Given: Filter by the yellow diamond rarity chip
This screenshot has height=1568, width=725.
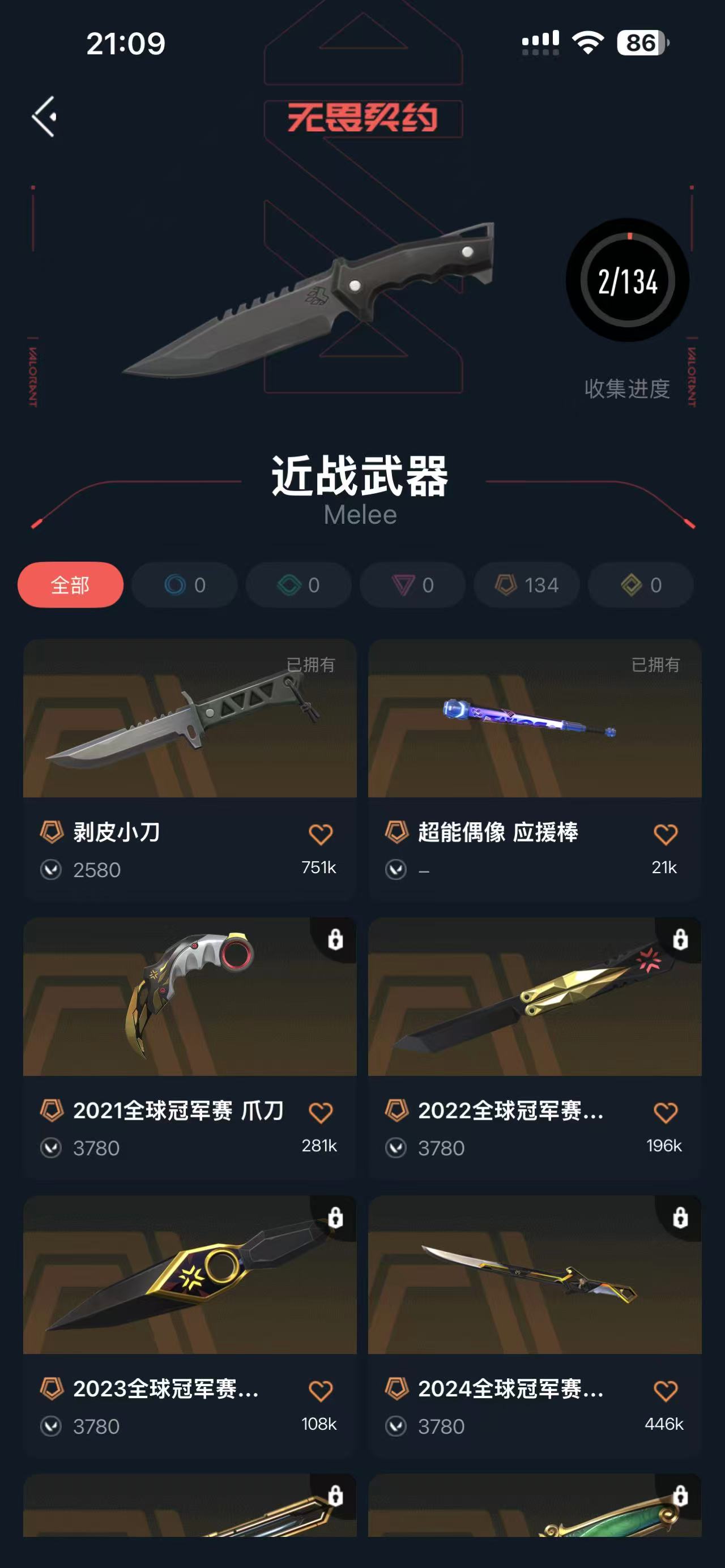Looking at the screenshot, I should pos(641,585).
